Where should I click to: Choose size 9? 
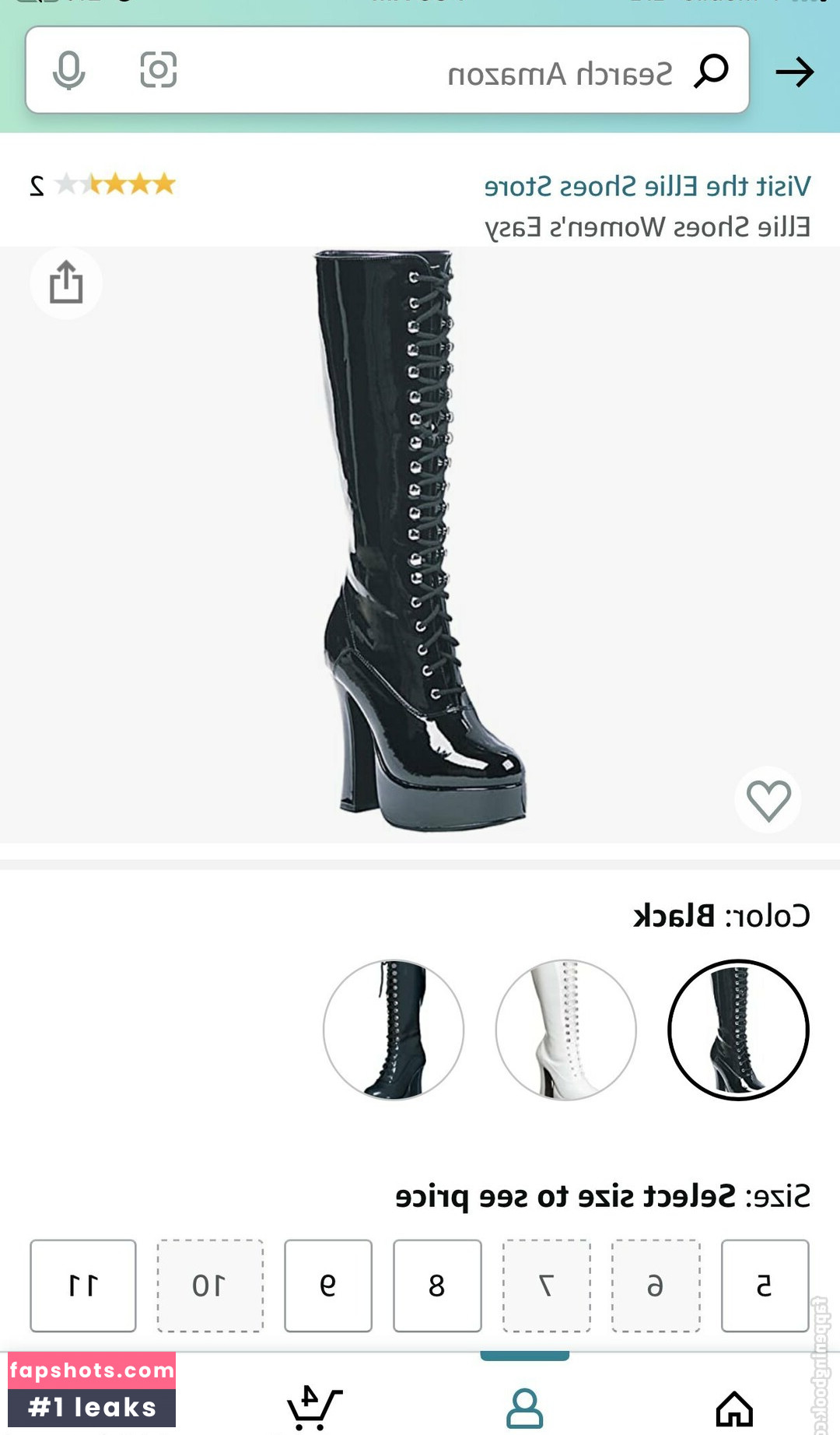point(328,1286)
